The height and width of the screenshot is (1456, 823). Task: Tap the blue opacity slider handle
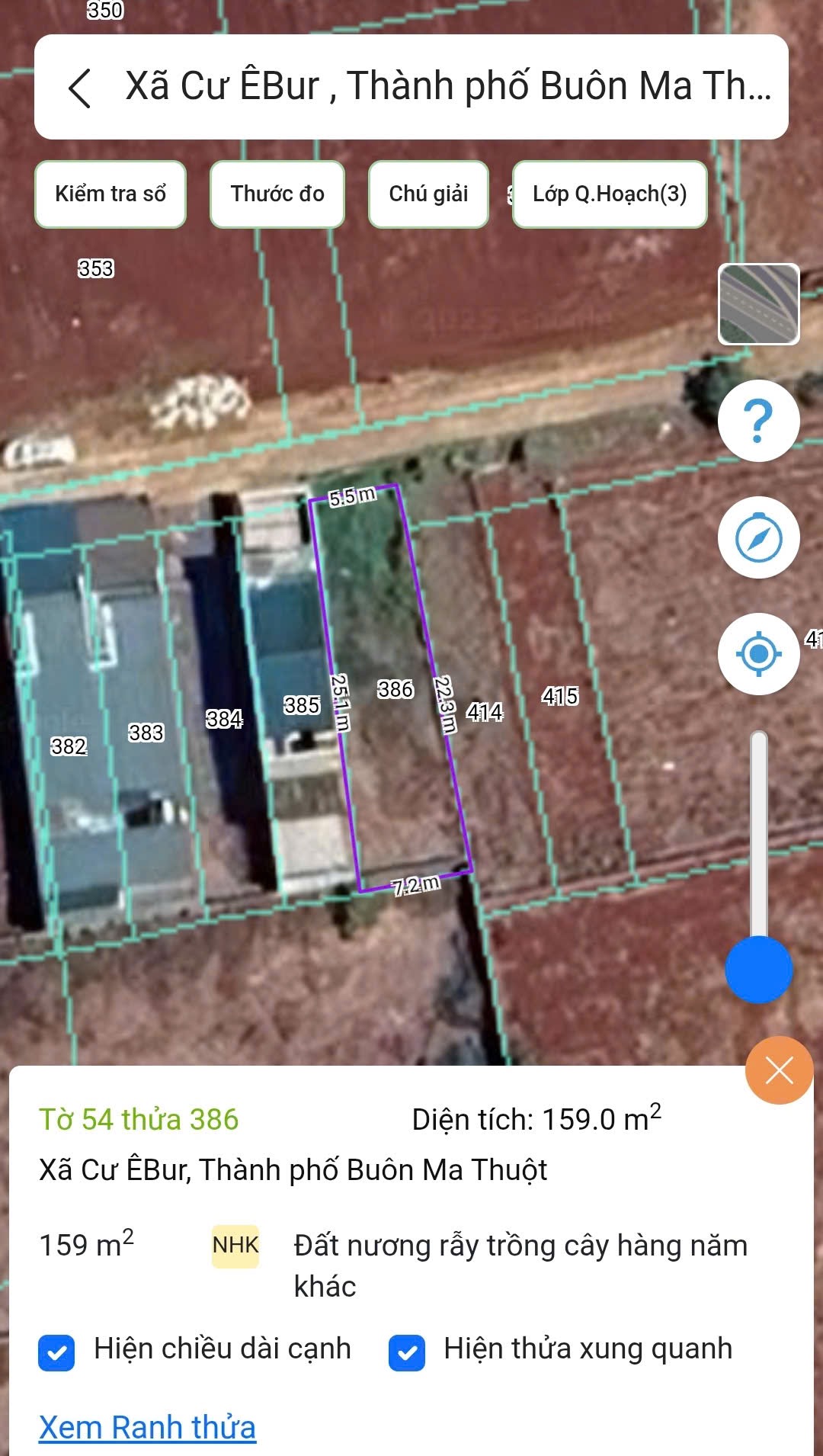[x=758, y=970]
